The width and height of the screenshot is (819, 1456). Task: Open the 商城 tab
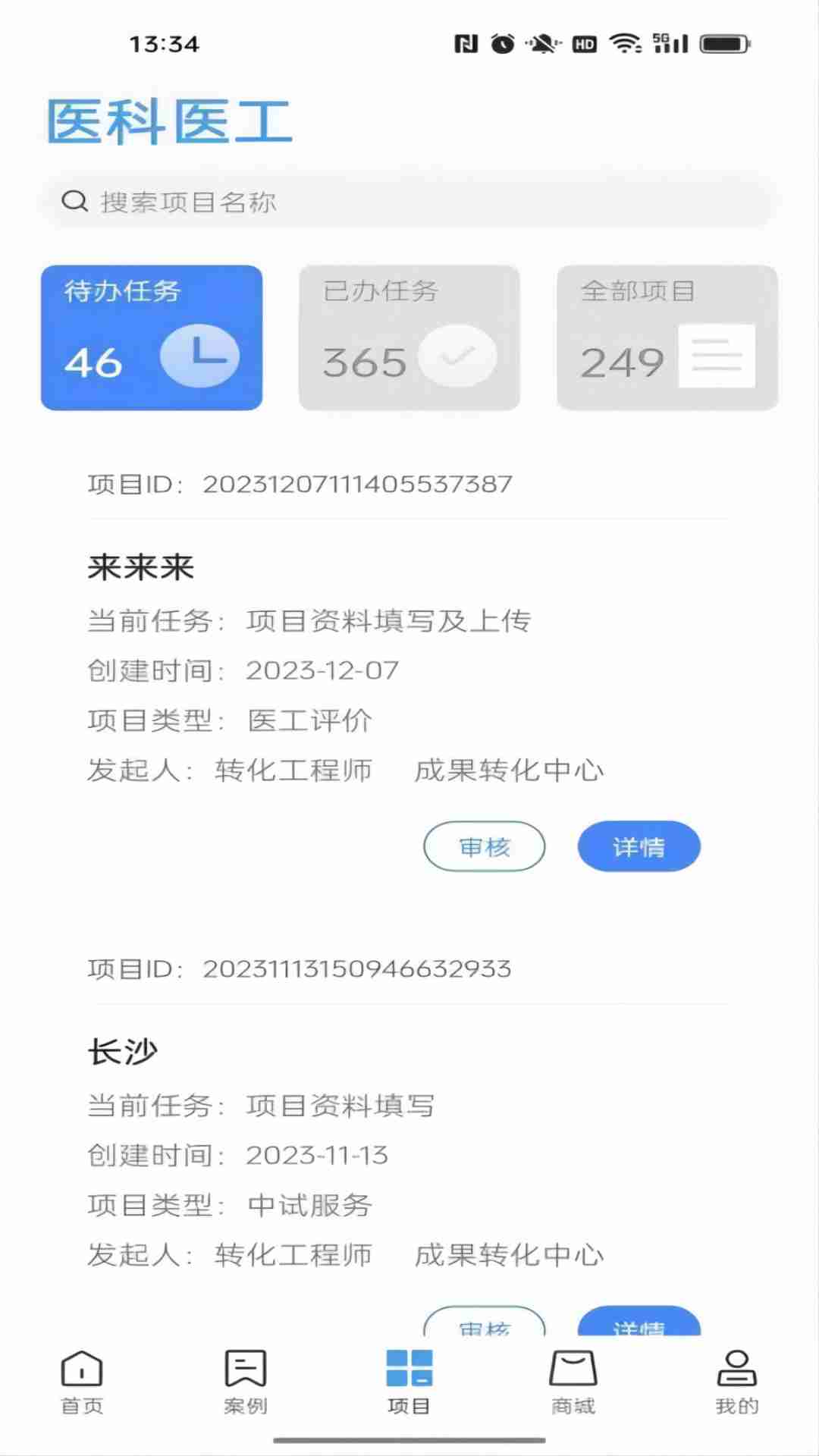pyautogui.click(x=573, y=1382)
